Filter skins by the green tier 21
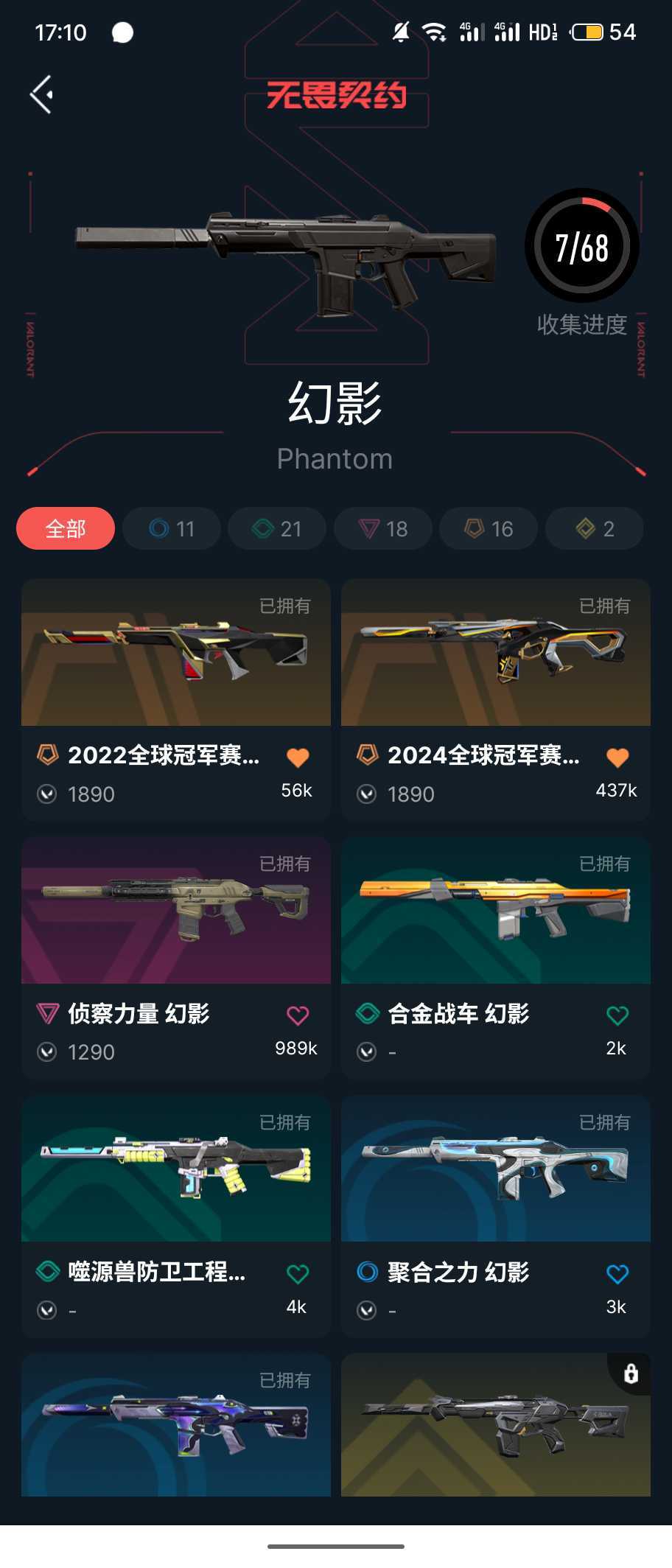The width and height of the screenshot is (672, 1568). (x=277, y=528)
